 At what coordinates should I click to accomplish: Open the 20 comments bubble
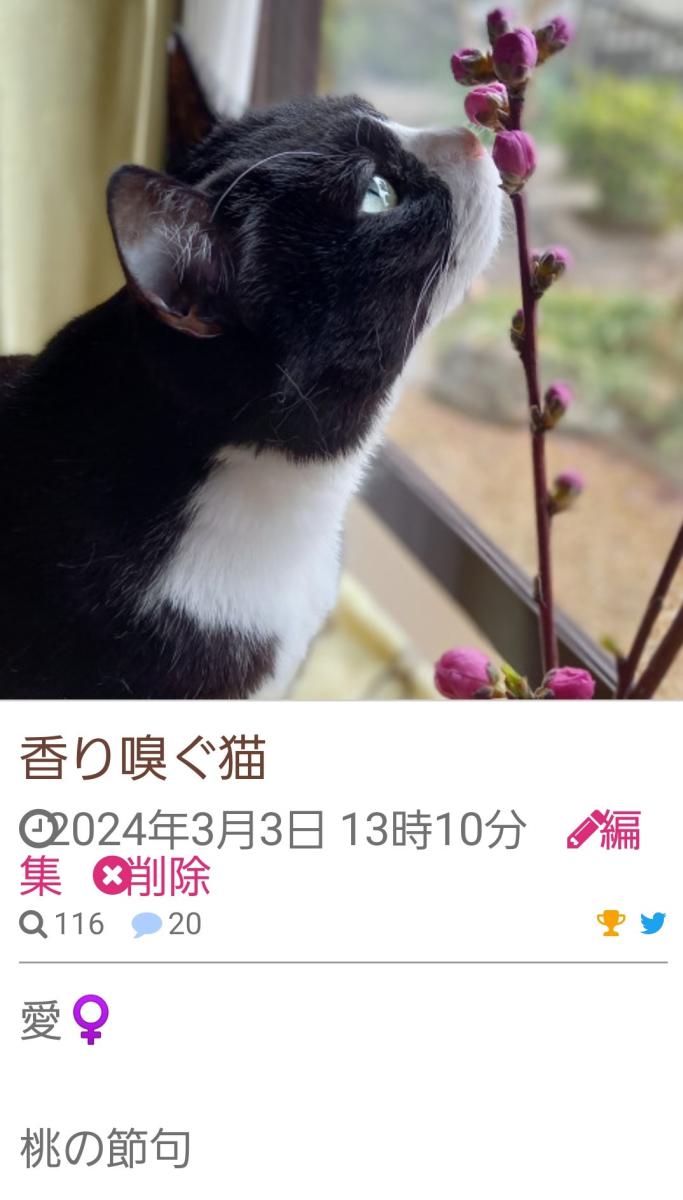166,924
